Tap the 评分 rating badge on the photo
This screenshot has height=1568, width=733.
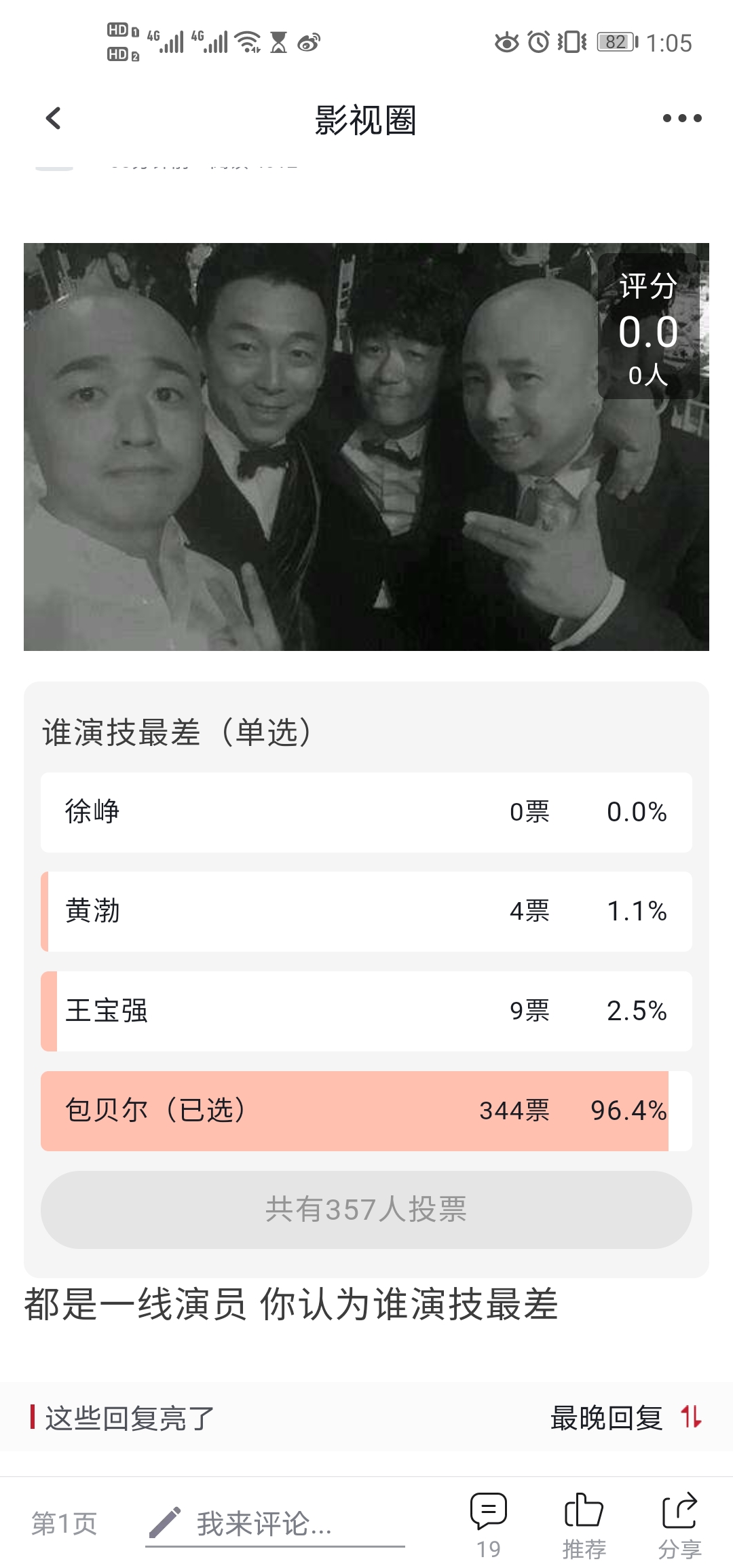tap(648, 327)
